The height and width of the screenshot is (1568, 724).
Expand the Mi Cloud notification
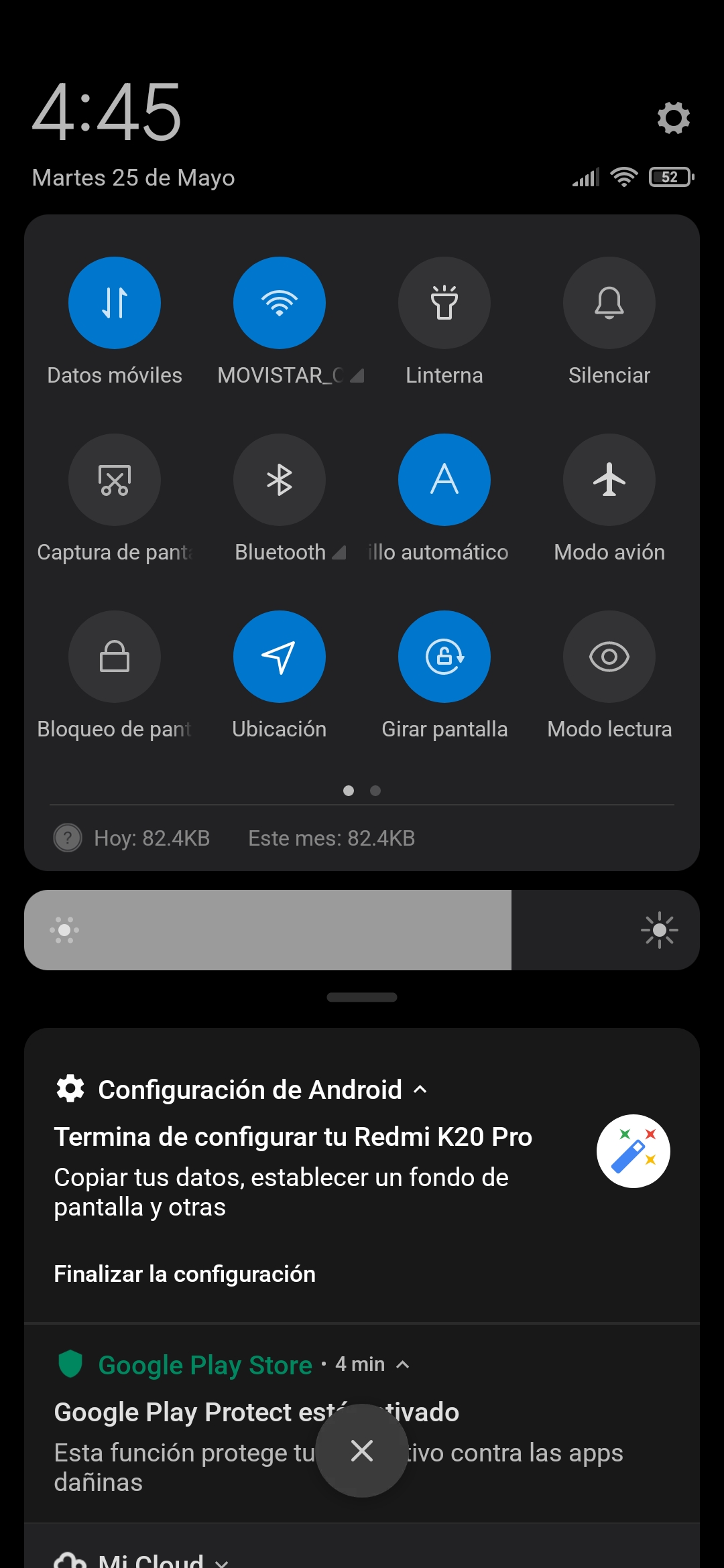click(221, 1561)
